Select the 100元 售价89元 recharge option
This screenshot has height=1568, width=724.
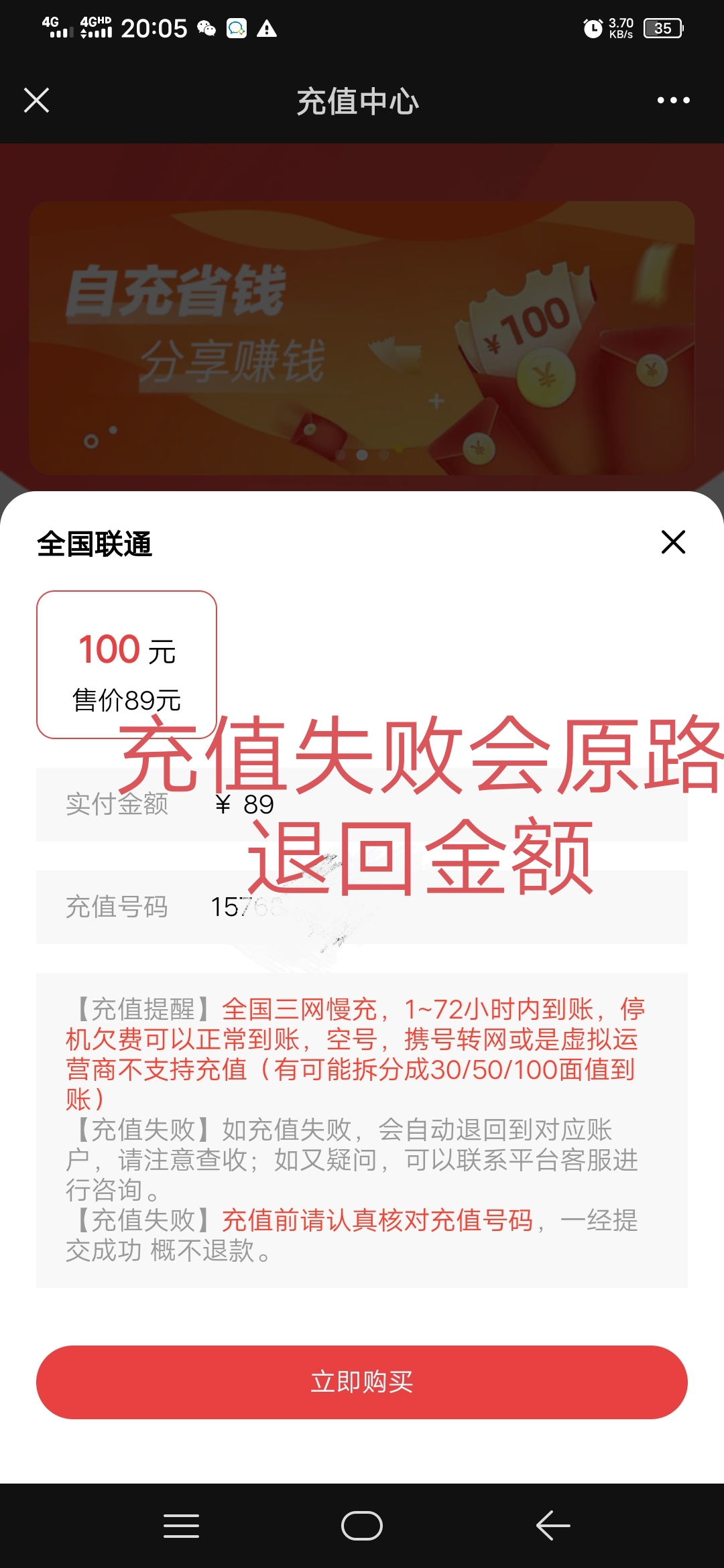127,663
